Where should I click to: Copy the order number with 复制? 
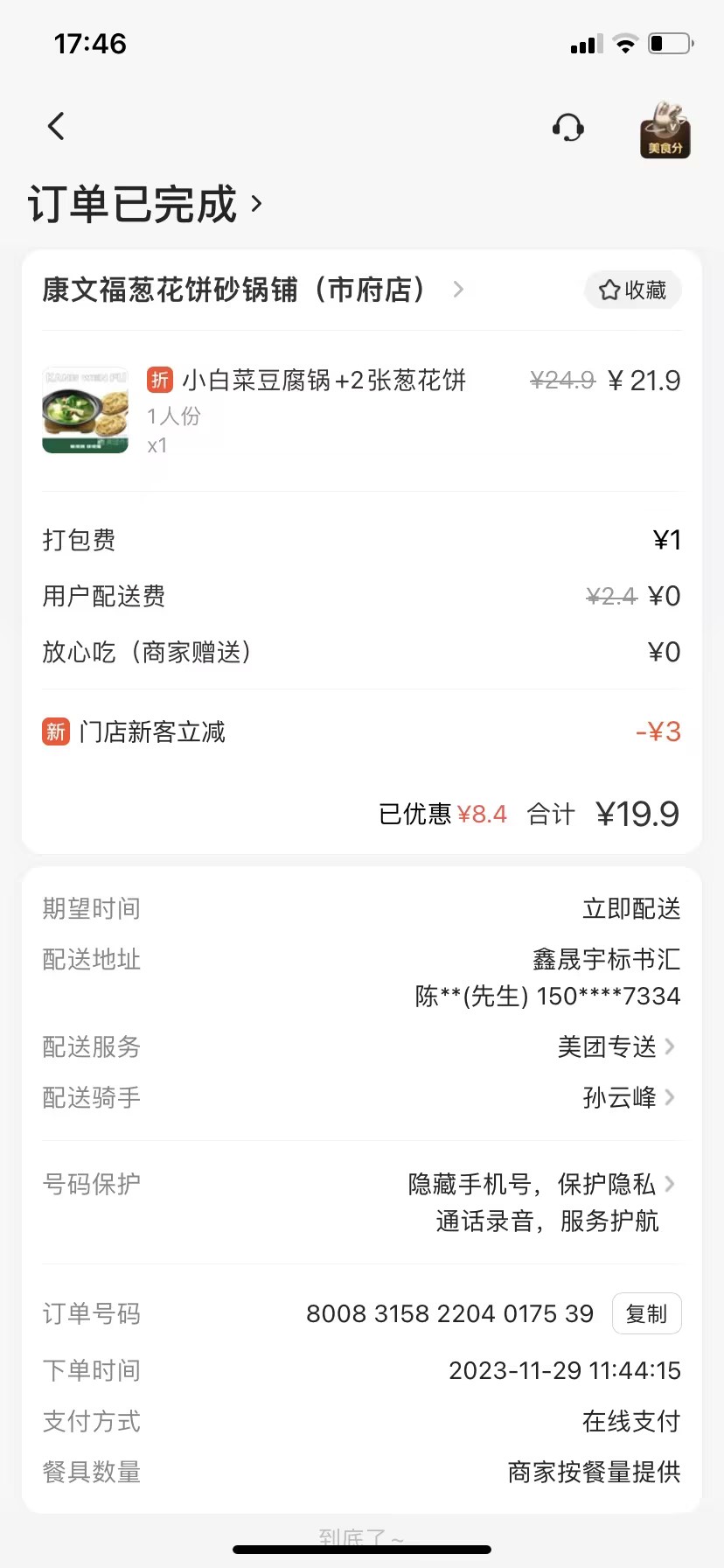[646, 1313]
